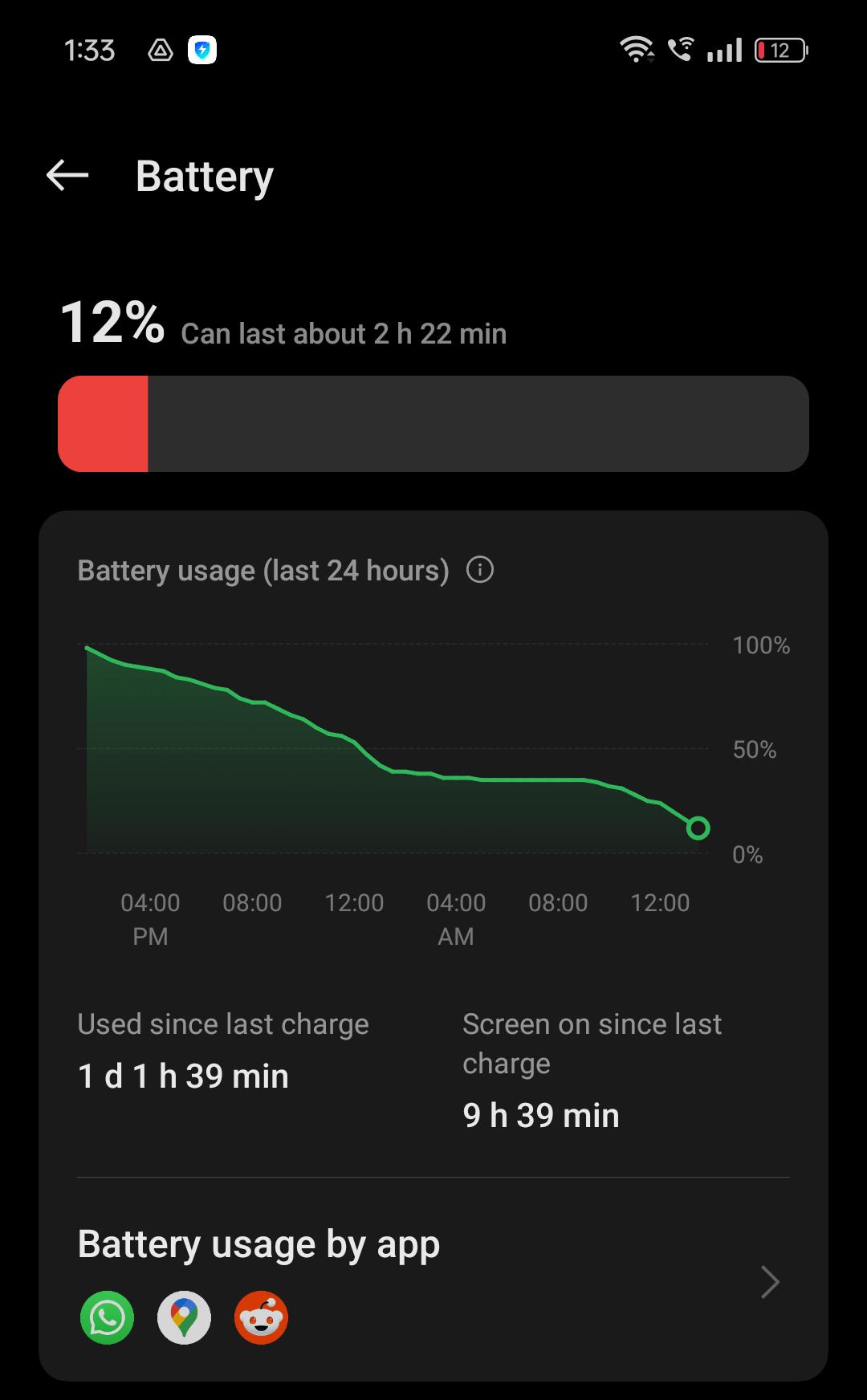Open WhatsApp battery usage details

(x=106, y=1317)
